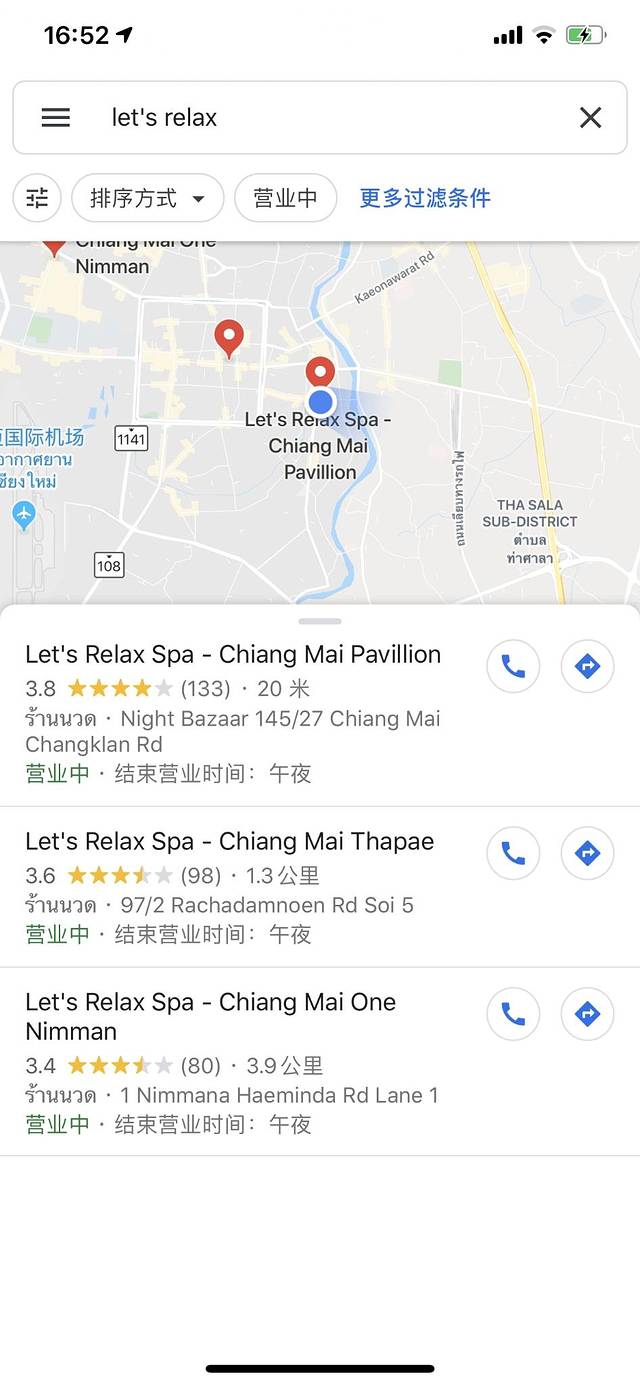Toggle the 营业中 filter chip

pos(285,198)
